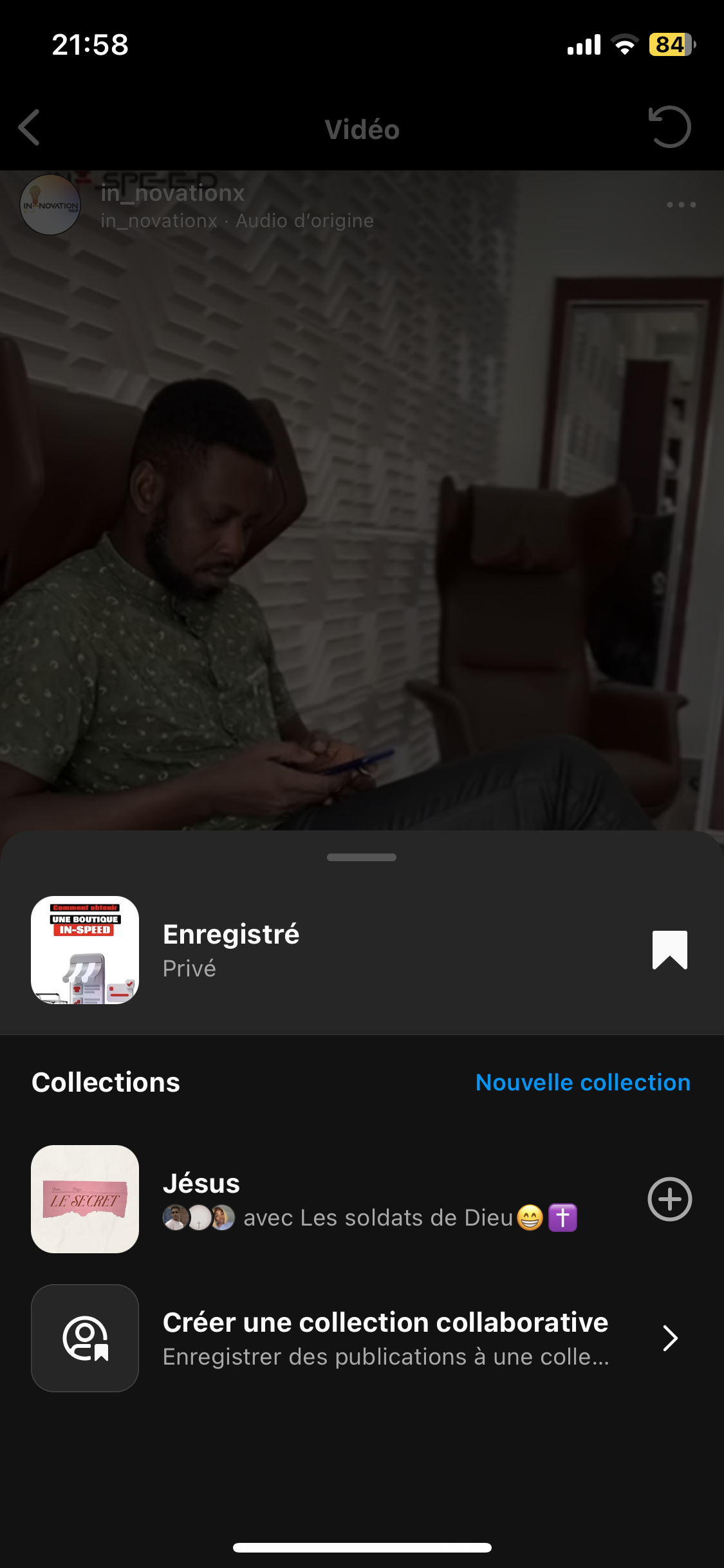The width and height of the screenshot is (724, 1568).
Task: Unsave the post with the bookmark icon
Action: pyautogui.click(x=669, y=949)
